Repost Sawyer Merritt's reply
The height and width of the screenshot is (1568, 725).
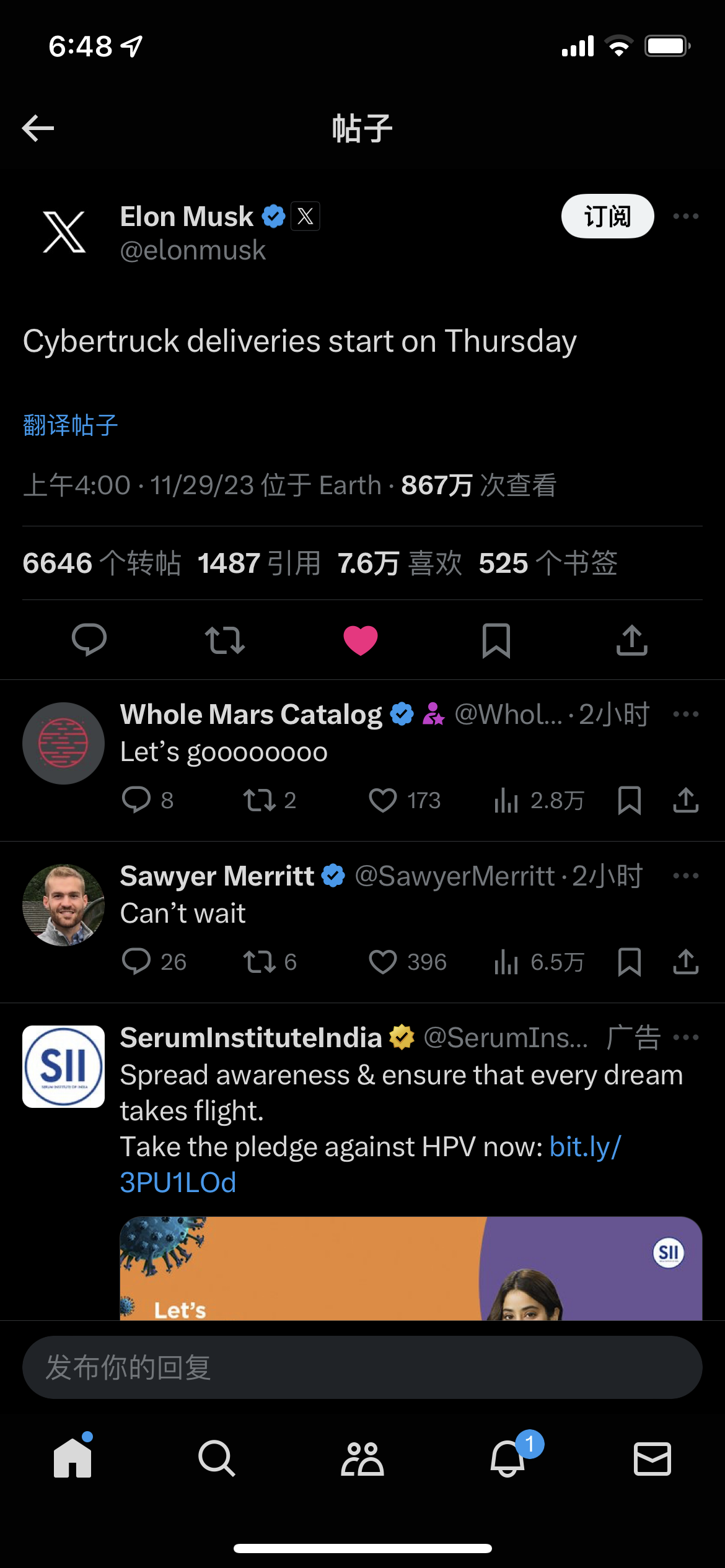point(259,962)
